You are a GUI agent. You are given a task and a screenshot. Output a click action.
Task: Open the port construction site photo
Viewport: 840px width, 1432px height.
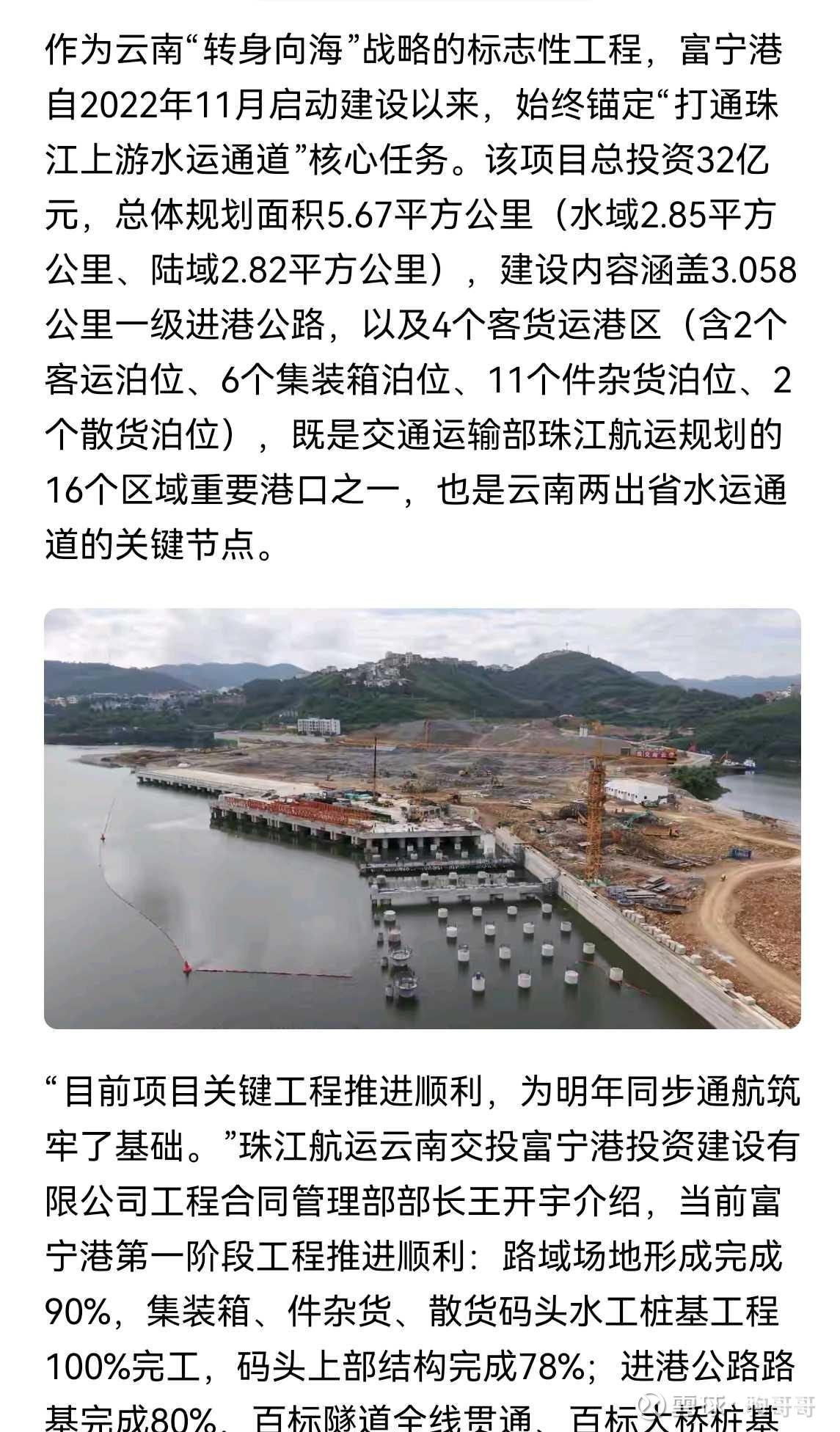[x=422, y=818]
